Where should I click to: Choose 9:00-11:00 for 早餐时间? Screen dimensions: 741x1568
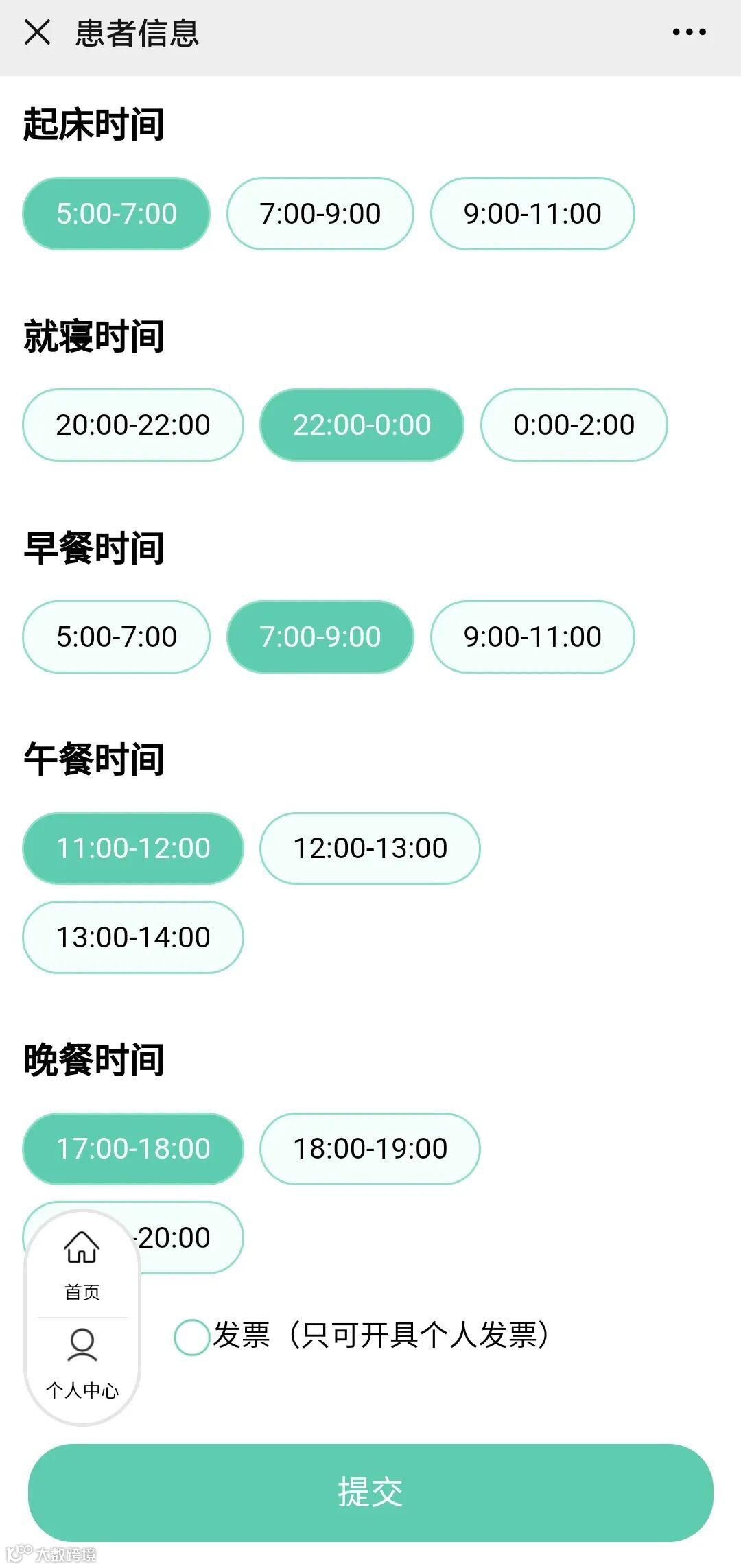532,637
